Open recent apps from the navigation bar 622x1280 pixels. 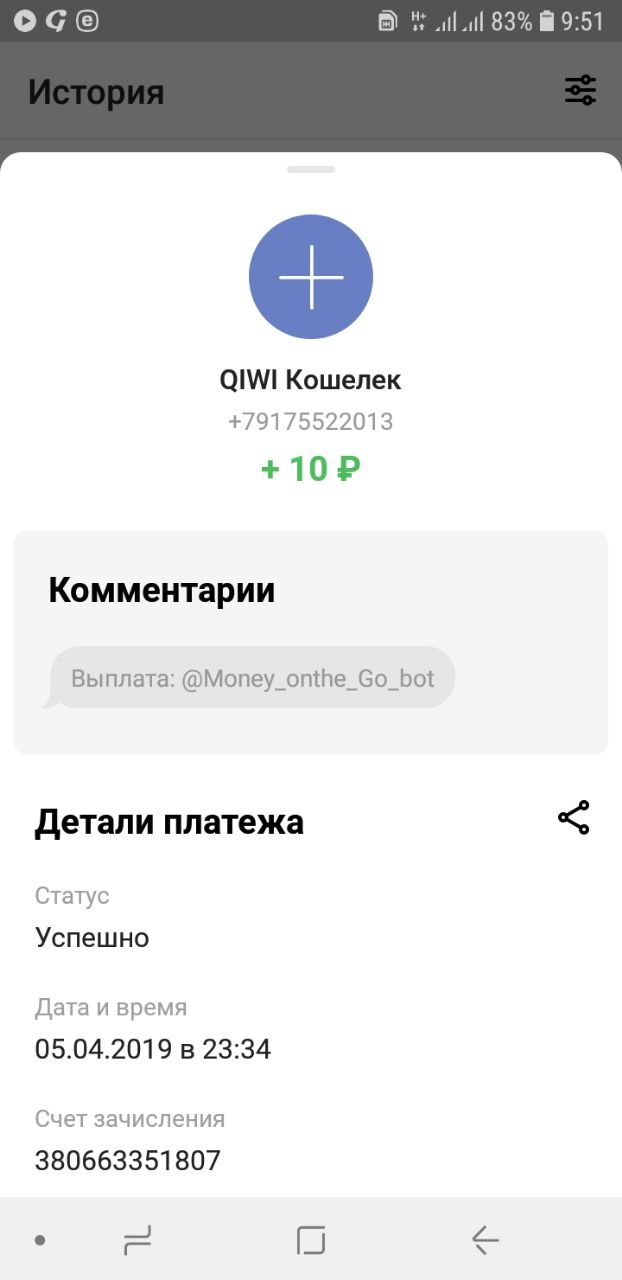tap(138, 1241)
